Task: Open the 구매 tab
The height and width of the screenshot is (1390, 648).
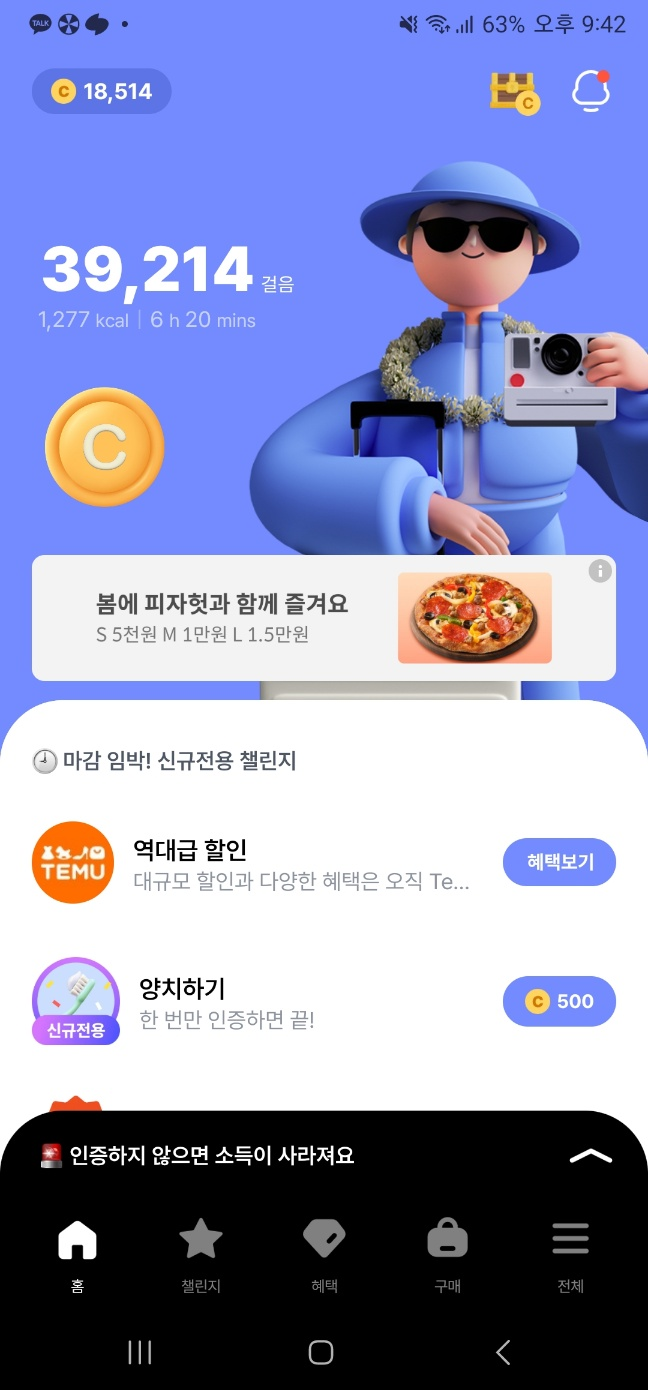Action: tap(447, 1255)
